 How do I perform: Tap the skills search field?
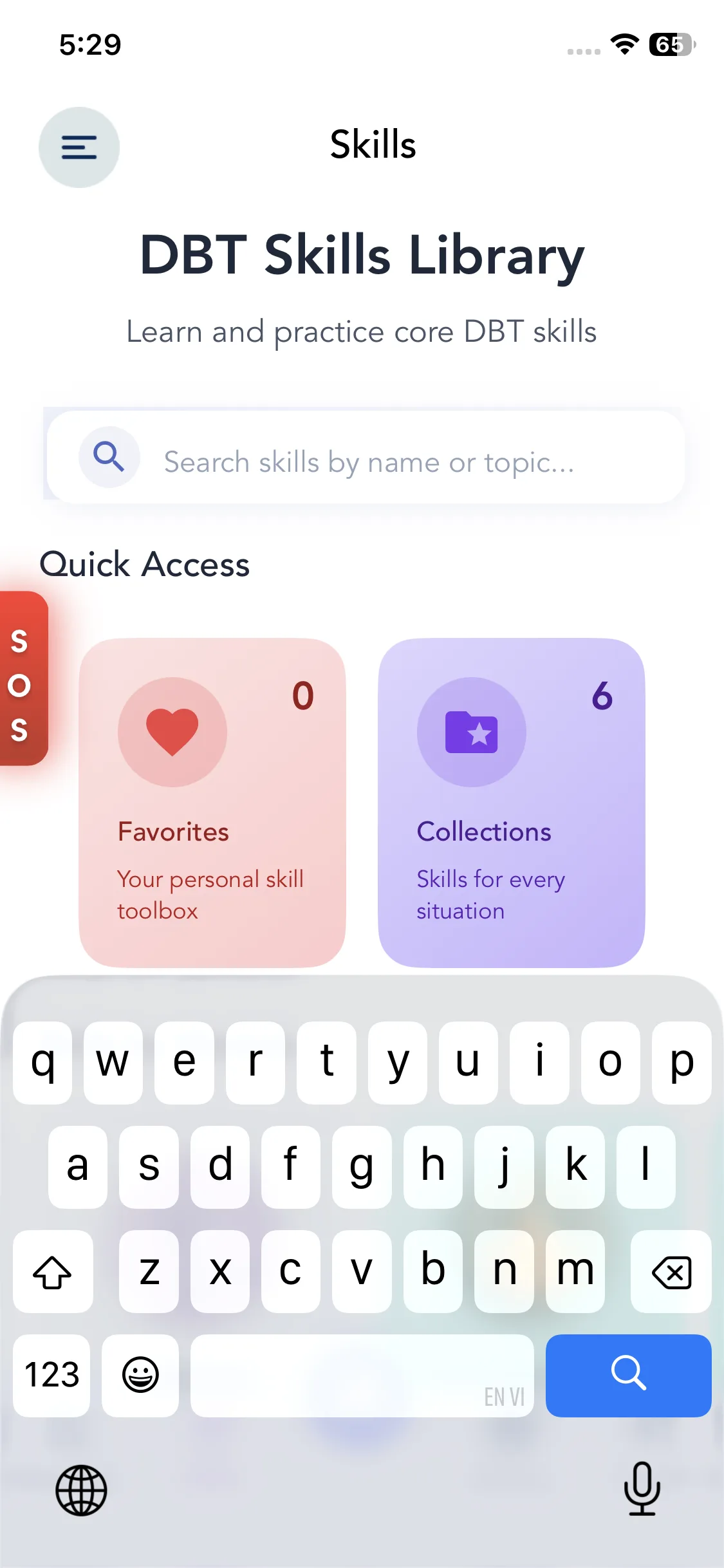pyautogui.click(x=365, y=457)
